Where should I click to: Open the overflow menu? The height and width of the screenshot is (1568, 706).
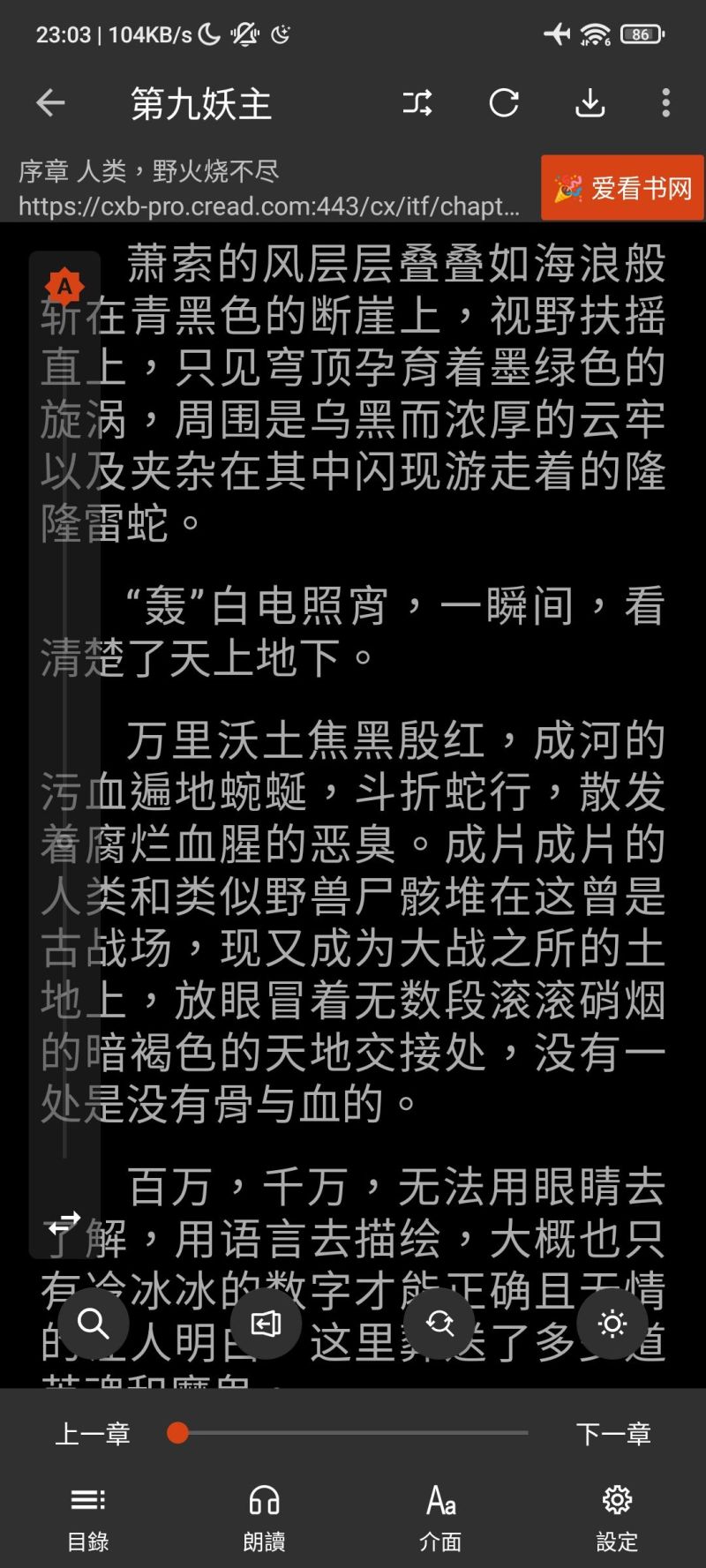tap(665, 103)
